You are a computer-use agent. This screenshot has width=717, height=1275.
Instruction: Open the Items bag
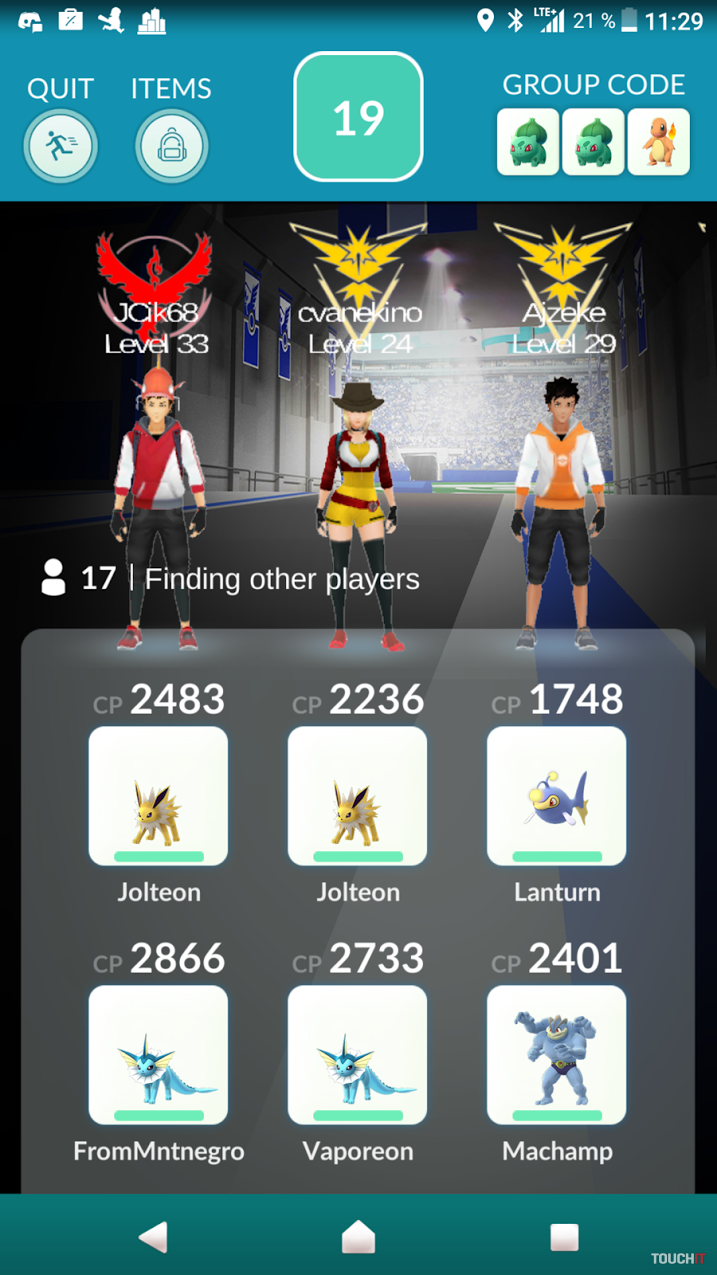click(x=171, y=146)
